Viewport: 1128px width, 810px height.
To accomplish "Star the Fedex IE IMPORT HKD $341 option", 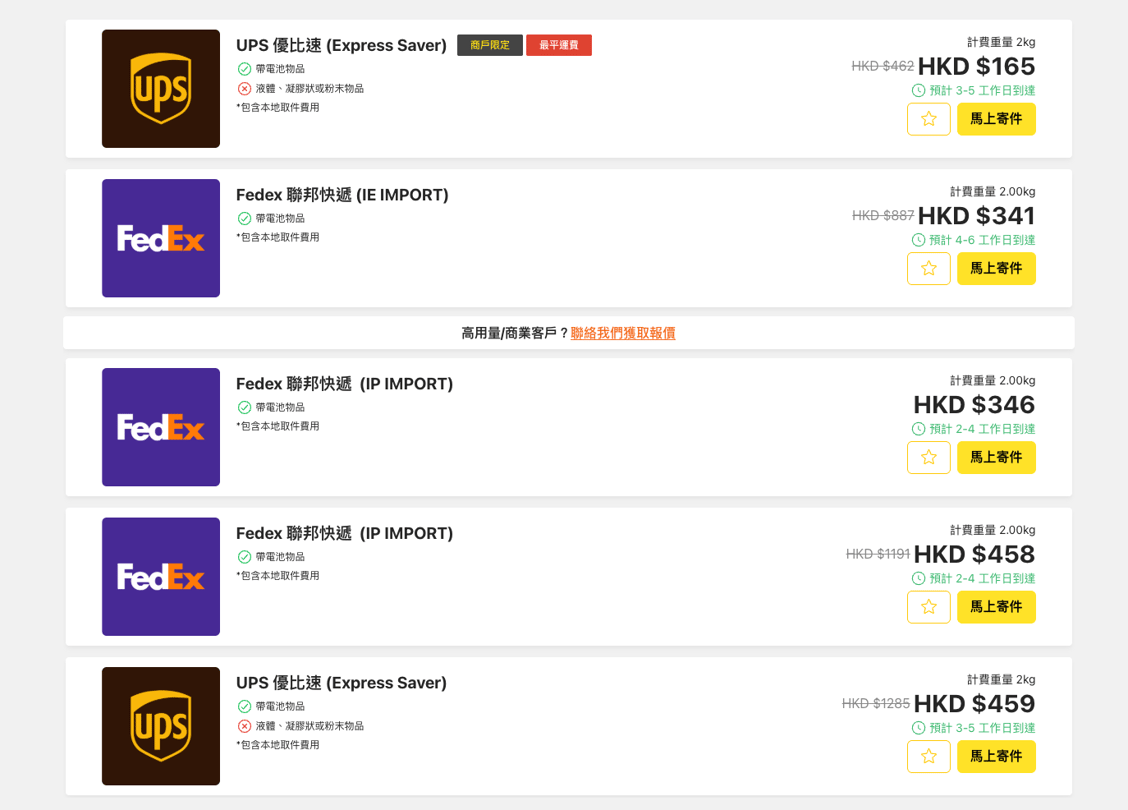I will 928,268.
